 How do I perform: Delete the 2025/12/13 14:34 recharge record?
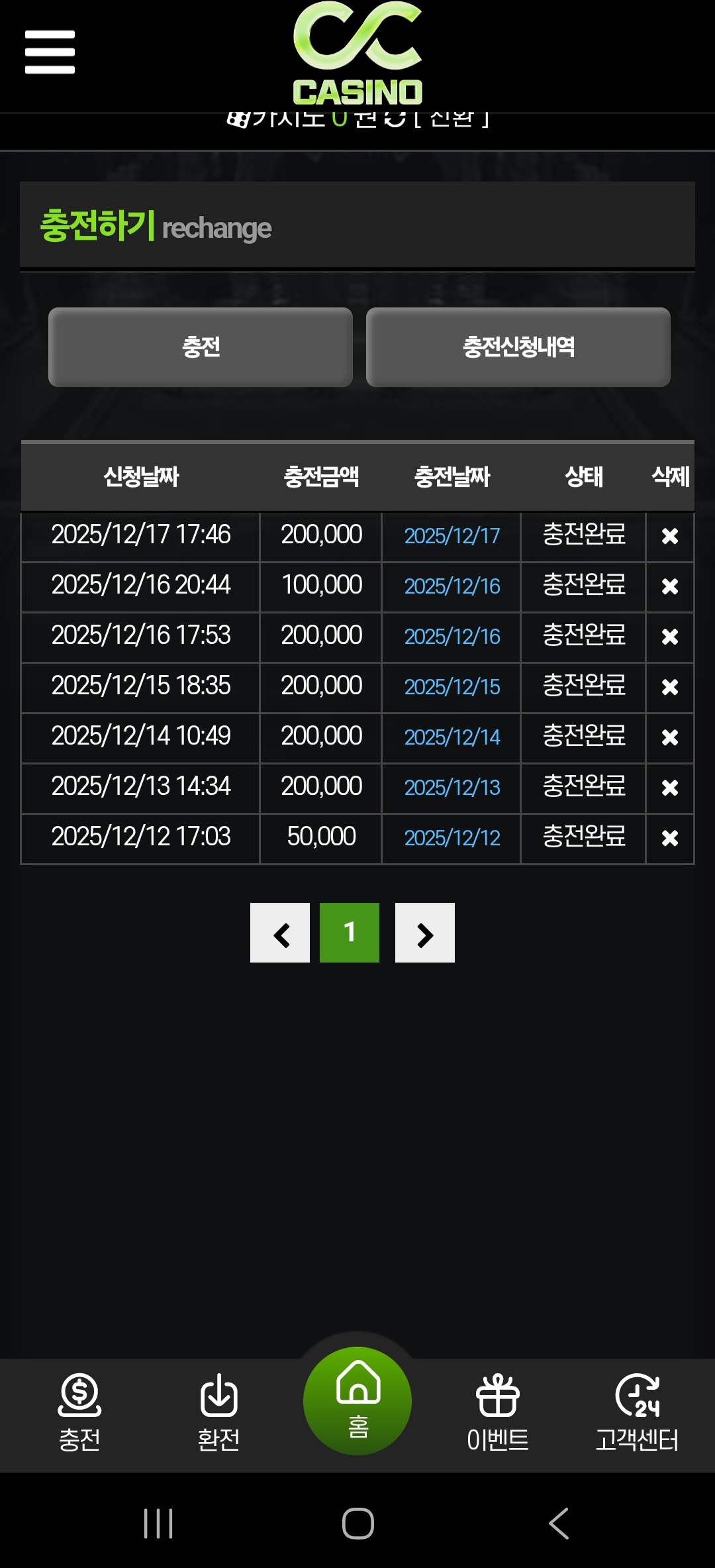tap(670, 788)
